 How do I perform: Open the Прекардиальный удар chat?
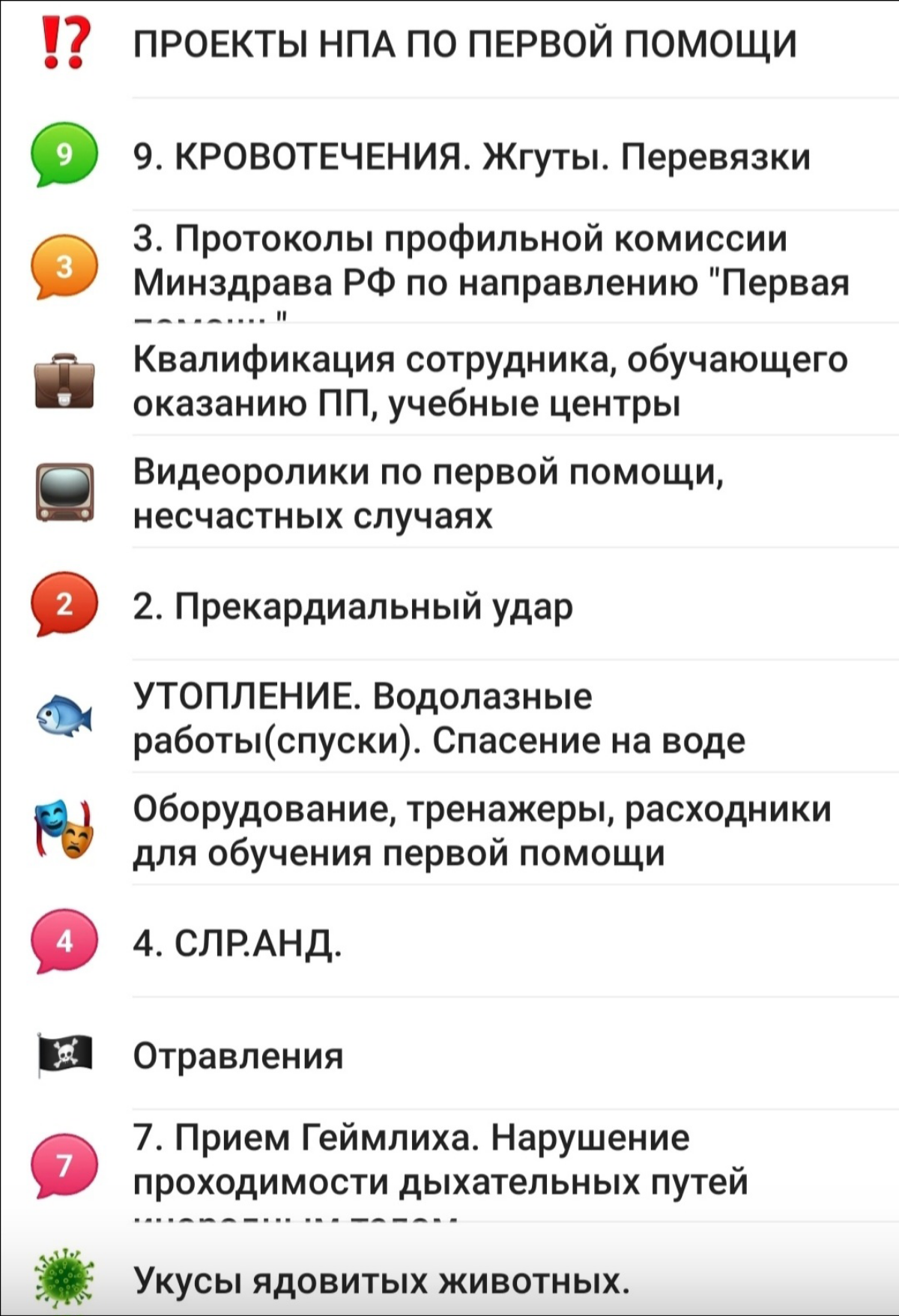tap(352, 607)
